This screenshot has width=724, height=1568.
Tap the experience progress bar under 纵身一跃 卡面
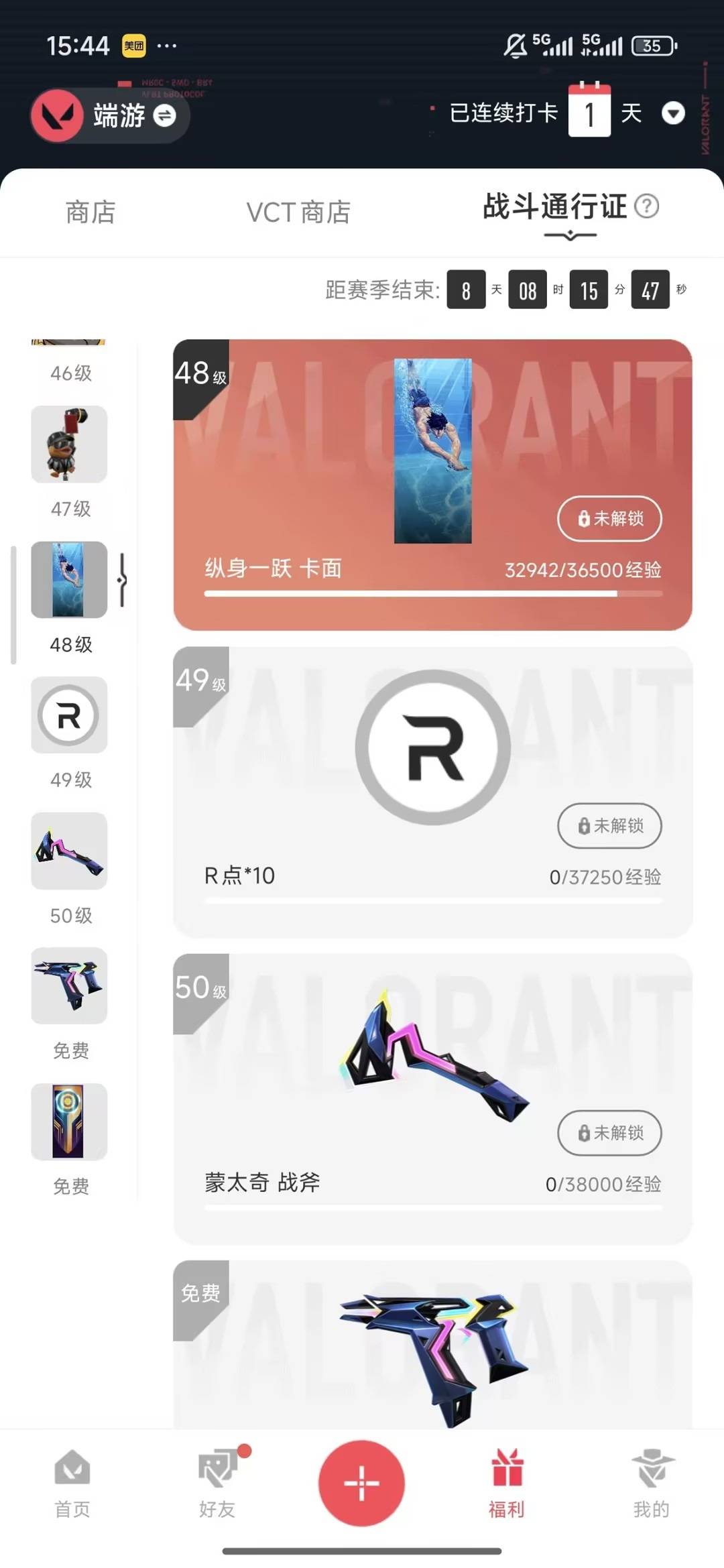[434, 593]
